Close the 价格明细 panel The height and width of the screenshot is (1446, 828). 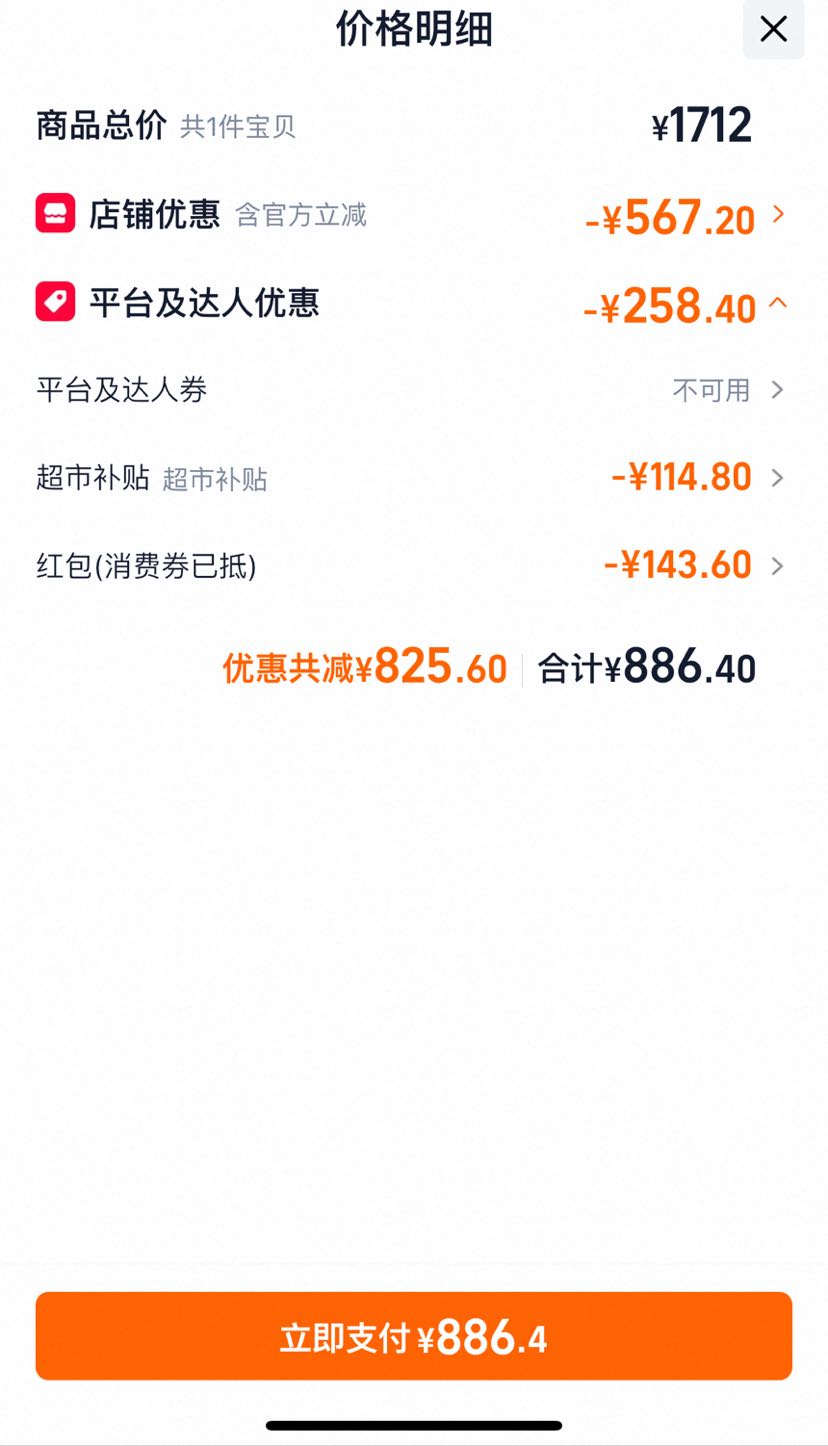[773, 29]
